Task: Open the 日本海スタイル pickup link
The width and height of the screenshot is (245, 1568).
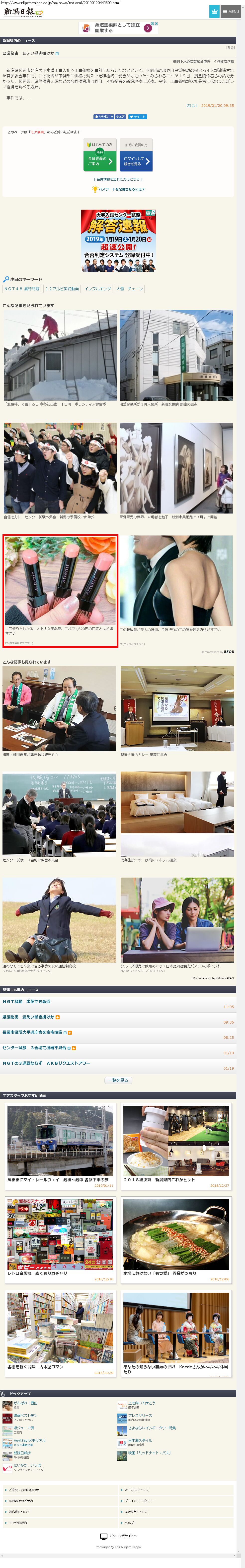Action: (140, 1441)
